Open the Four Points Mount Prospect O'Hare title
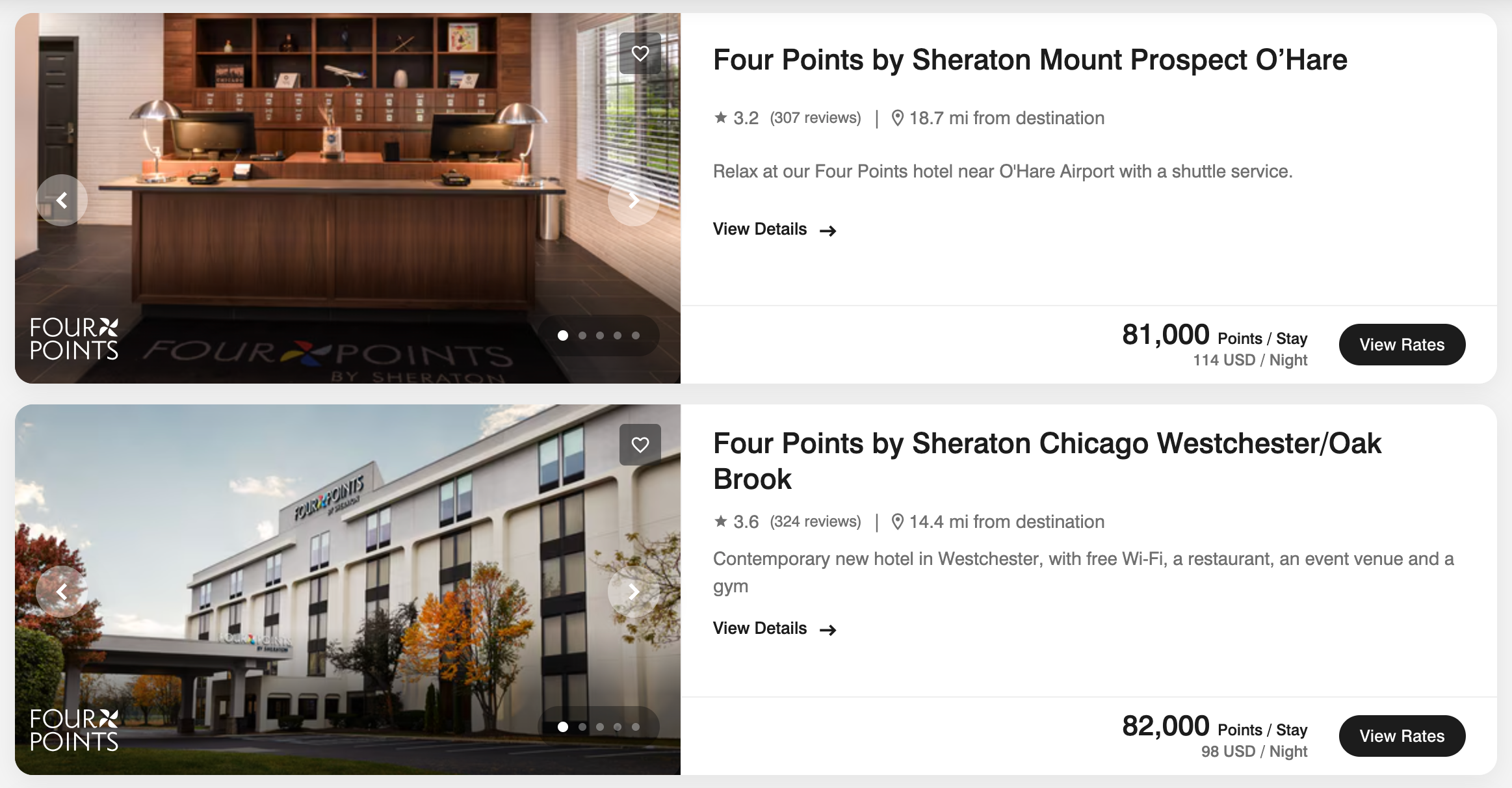The height and width of the screenshot is (788, 1512). (1030, 60)
